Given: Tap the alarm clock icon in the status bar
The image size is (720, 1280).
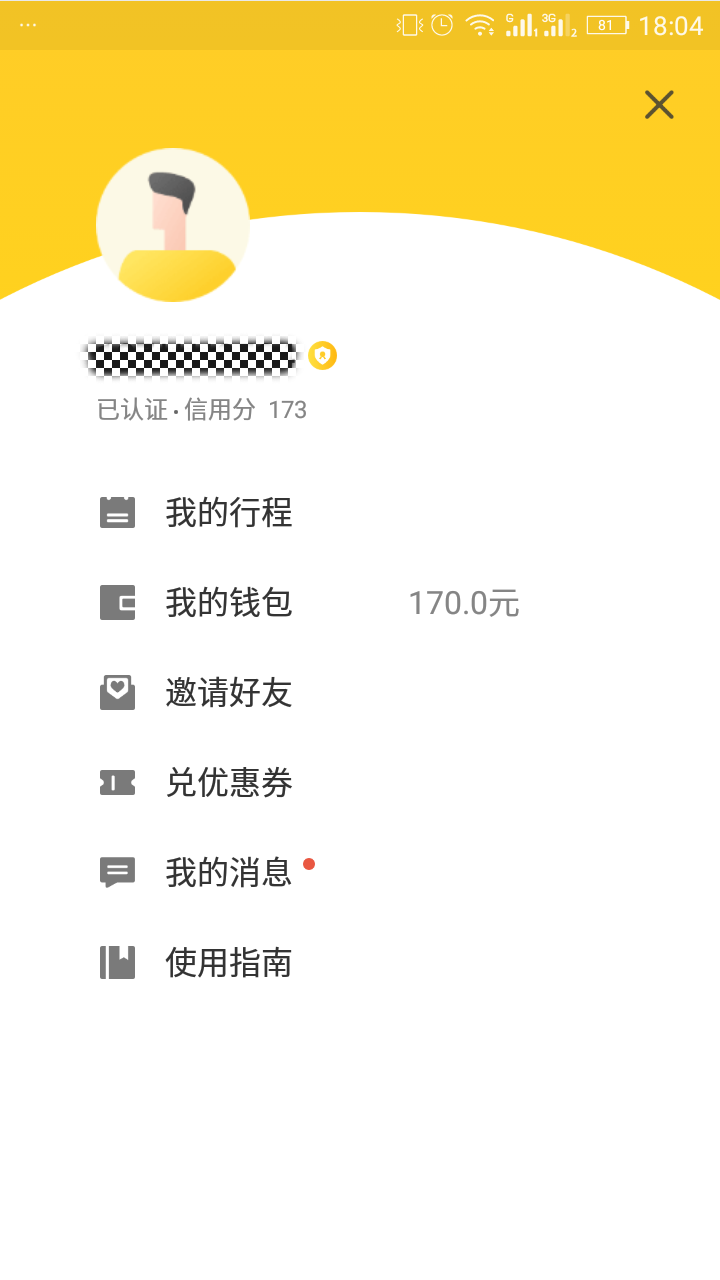Looking at the screenshot, I should (x=440, y=26).
